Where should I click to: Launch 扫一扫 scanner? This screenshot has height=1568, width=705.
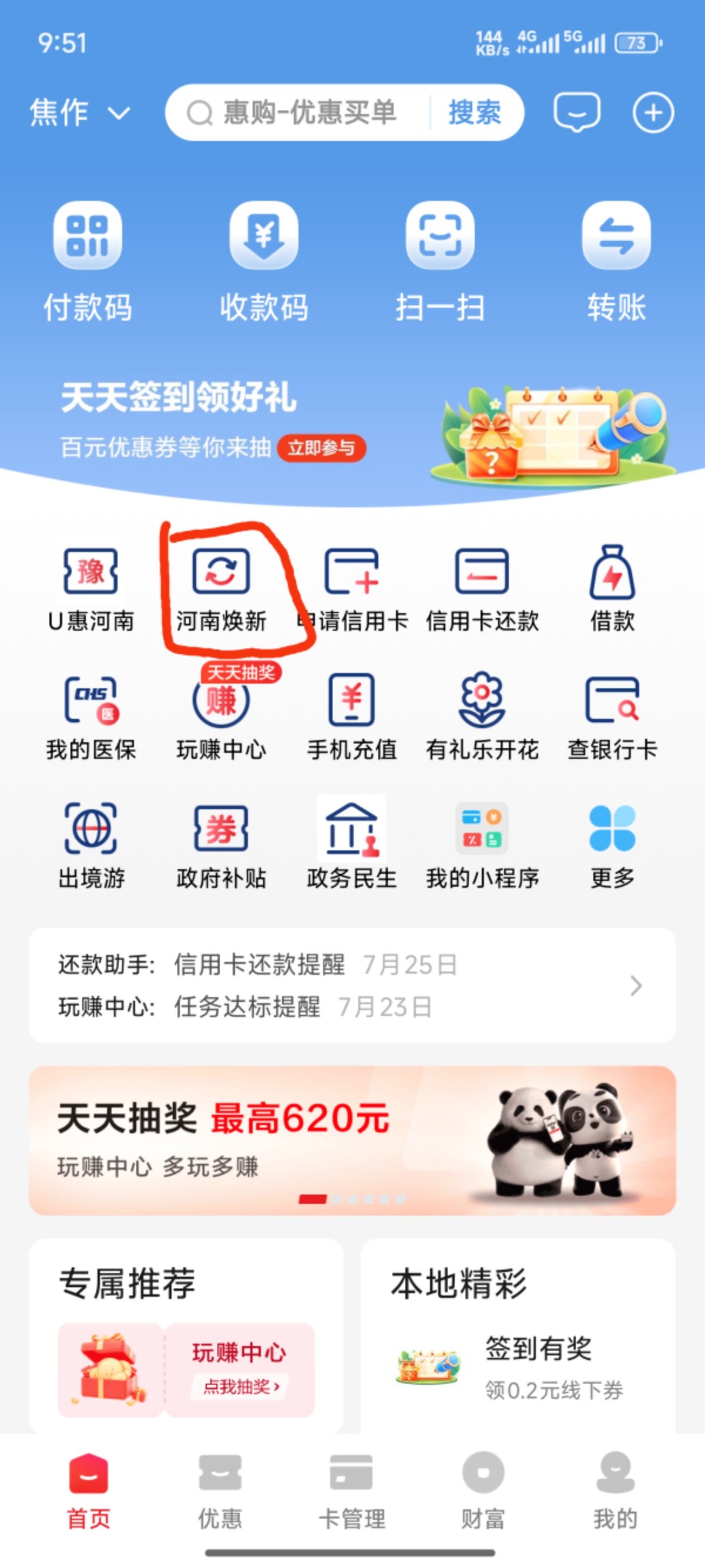(439, 261)
